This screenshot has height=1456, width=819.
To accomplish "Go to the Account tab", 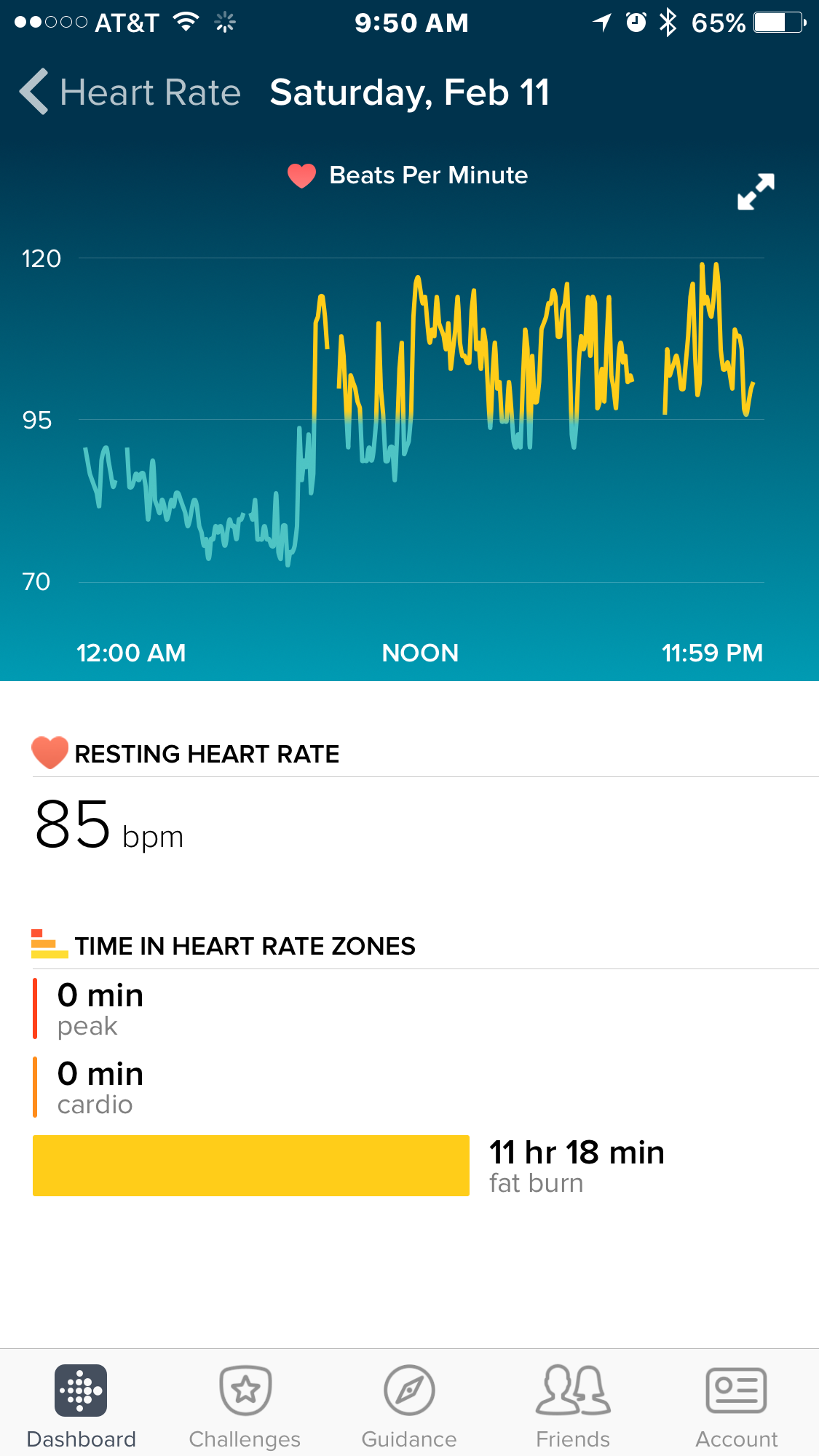I will point(736,1405).
